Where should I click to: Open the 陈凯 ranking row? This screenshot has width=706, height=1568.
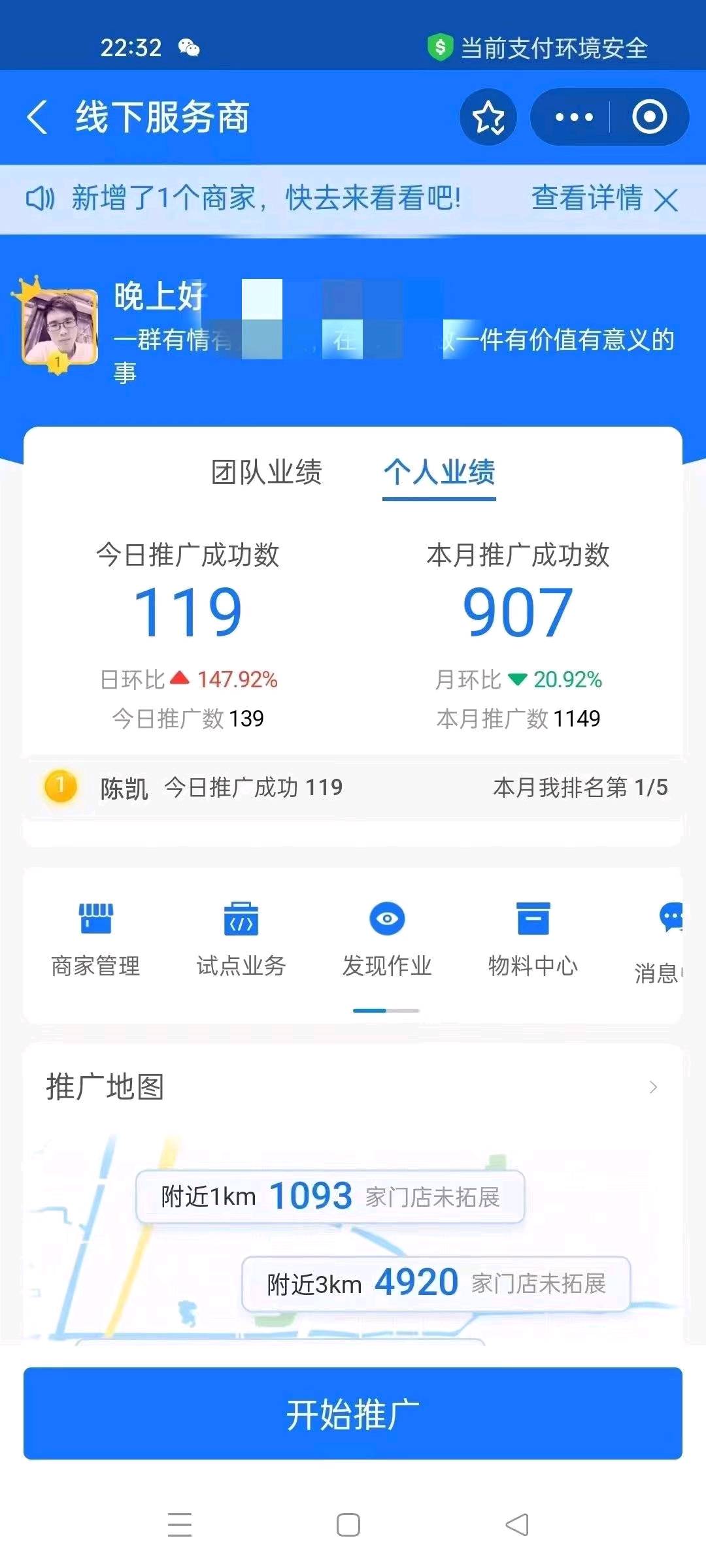click(x=353, y=787)
